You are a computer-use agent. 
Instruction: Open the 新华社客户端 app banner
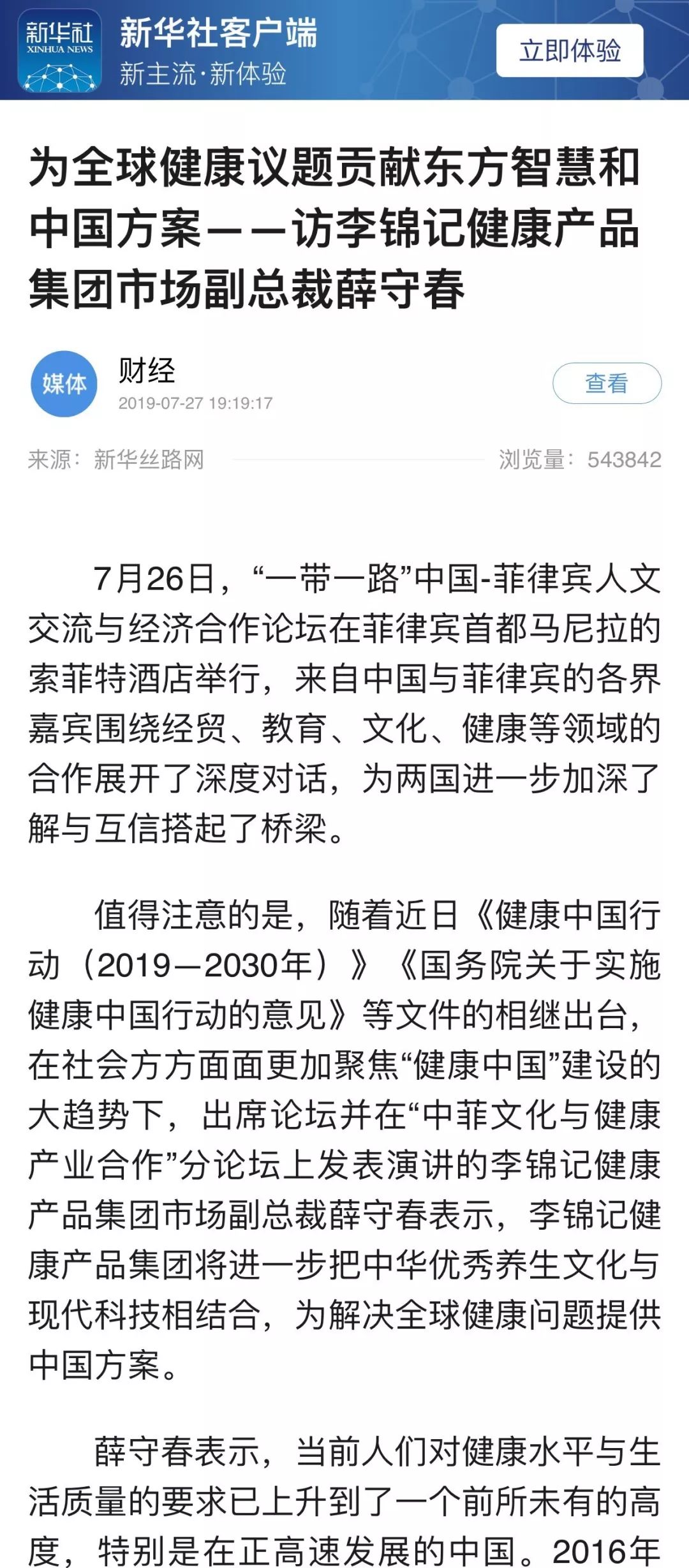[217, 51]
